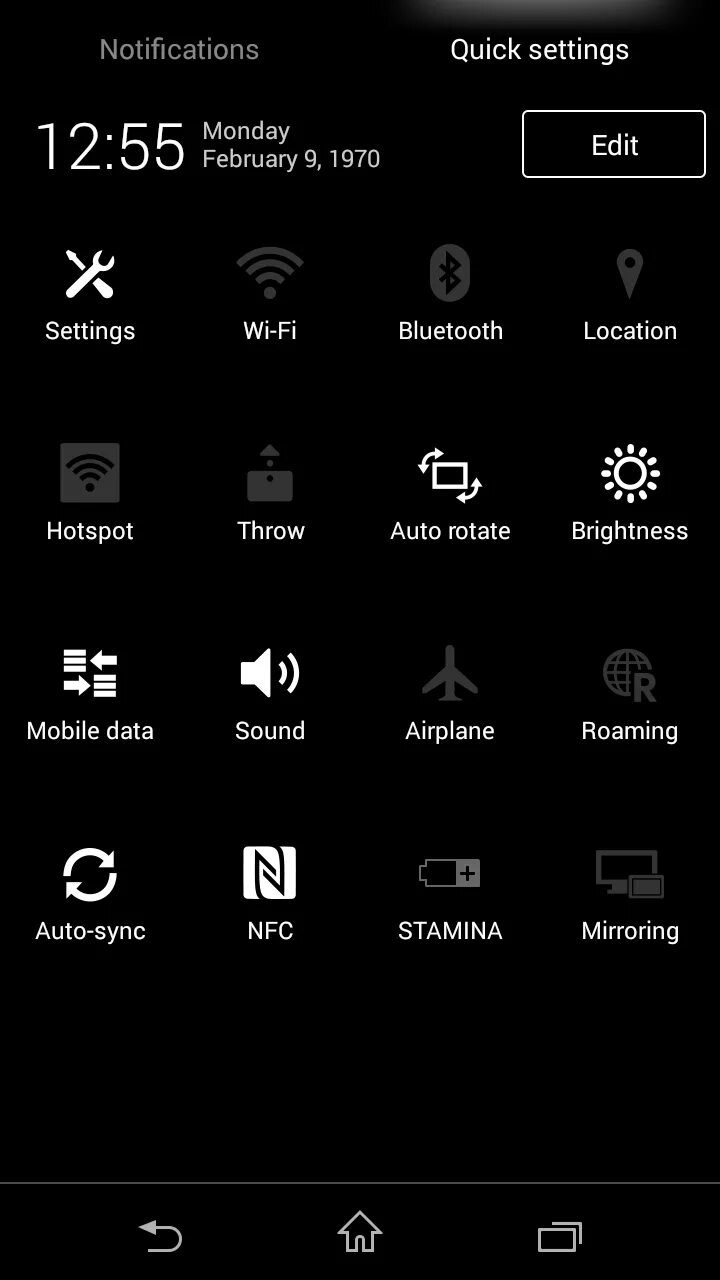Turn on Wi-Fi
The height and width of the screenshot is (1280, 720).
coord(270,295)
